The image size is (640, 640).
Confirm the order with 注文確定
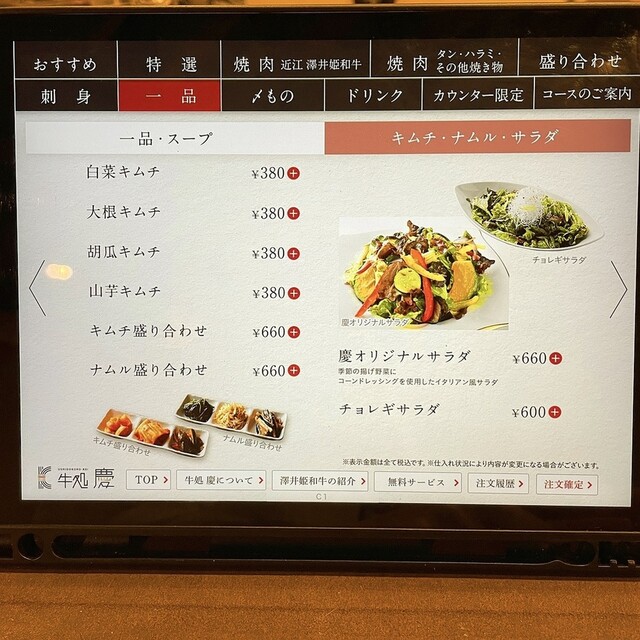(567, 482)
